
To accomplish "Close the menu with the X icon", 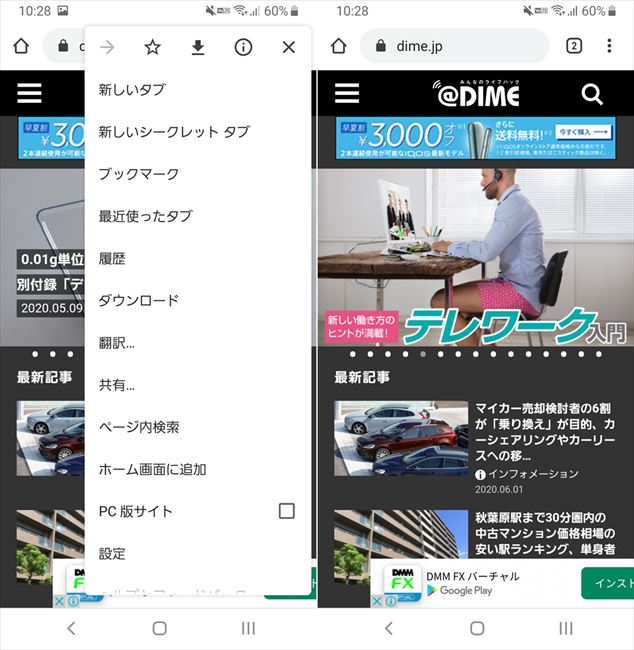I will tap(289, 47).
